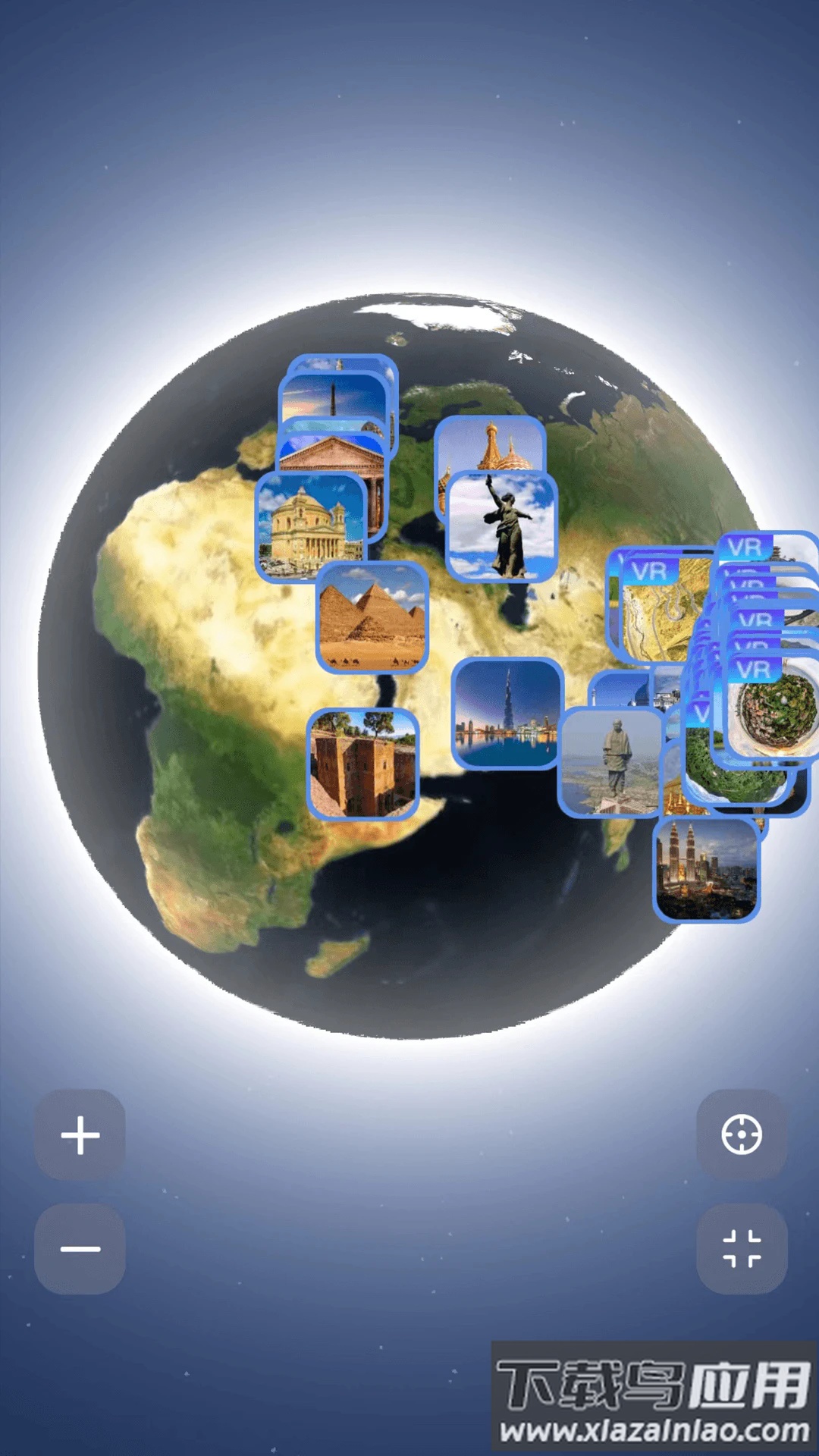
Task: Open the domed yellow church thumbnail
Action: click(x=309, y=526)
